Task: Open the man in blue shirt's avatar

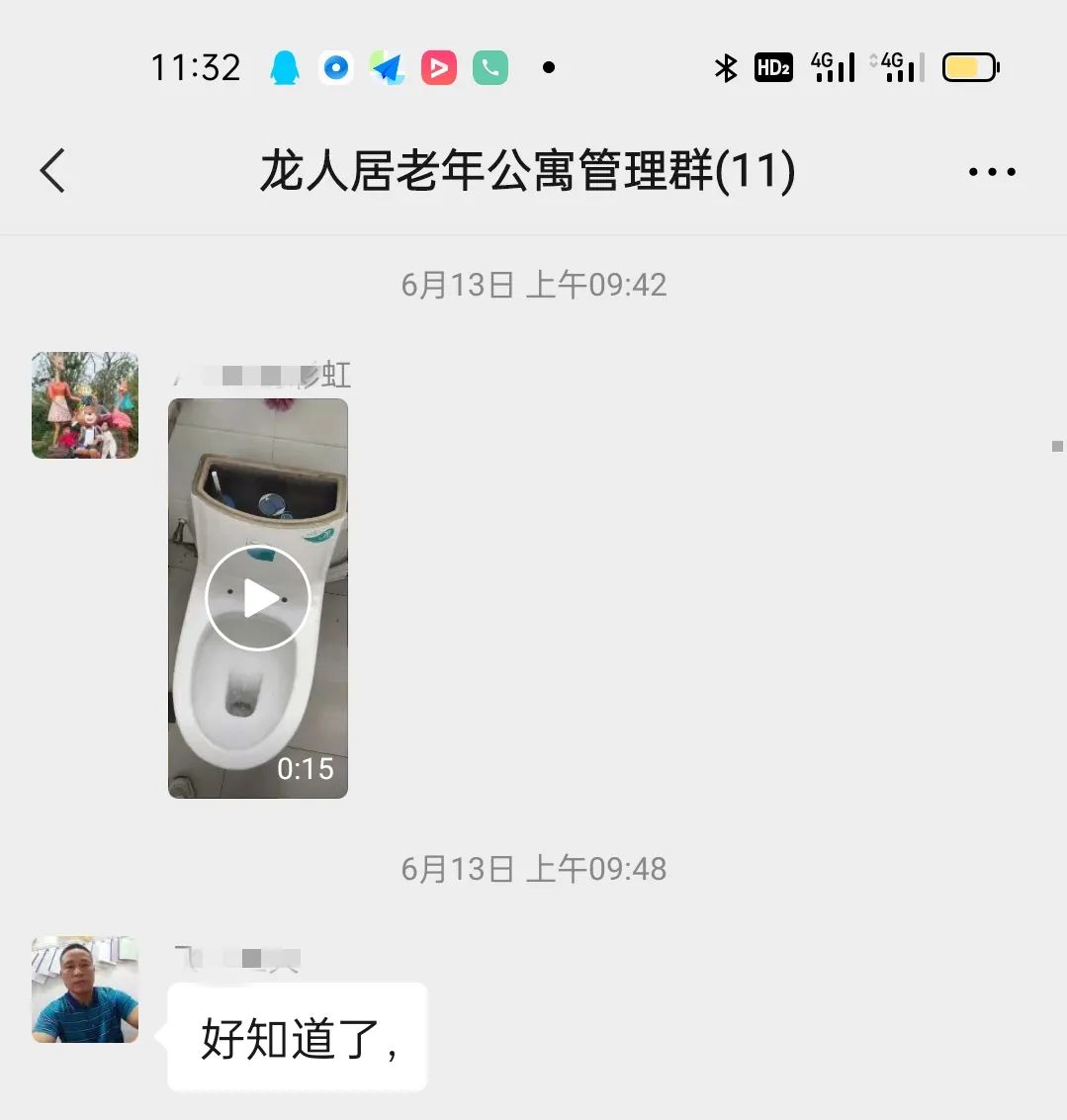Action: [x=85, y=989]
